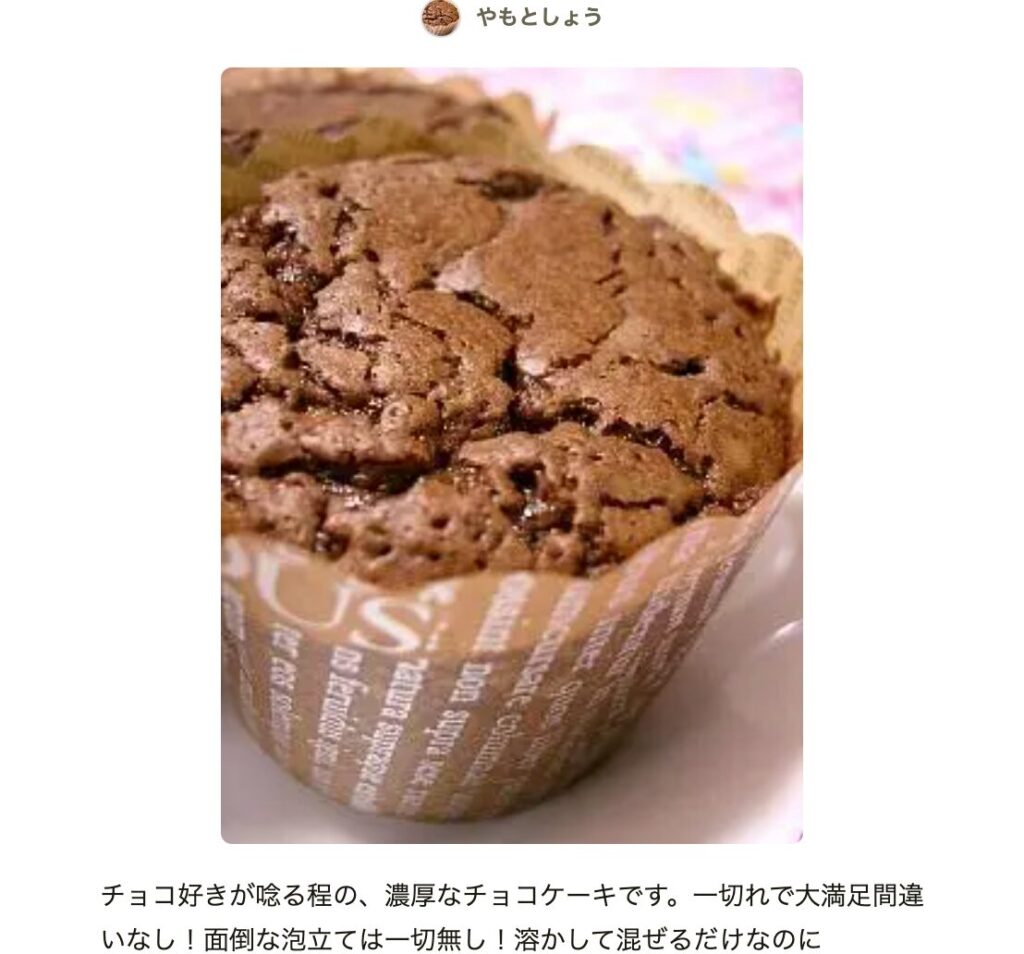Viewport: 1024px width, 954px height.
Task: Open the chocolate cake recipe photo
Action: [x=511, y=455]
